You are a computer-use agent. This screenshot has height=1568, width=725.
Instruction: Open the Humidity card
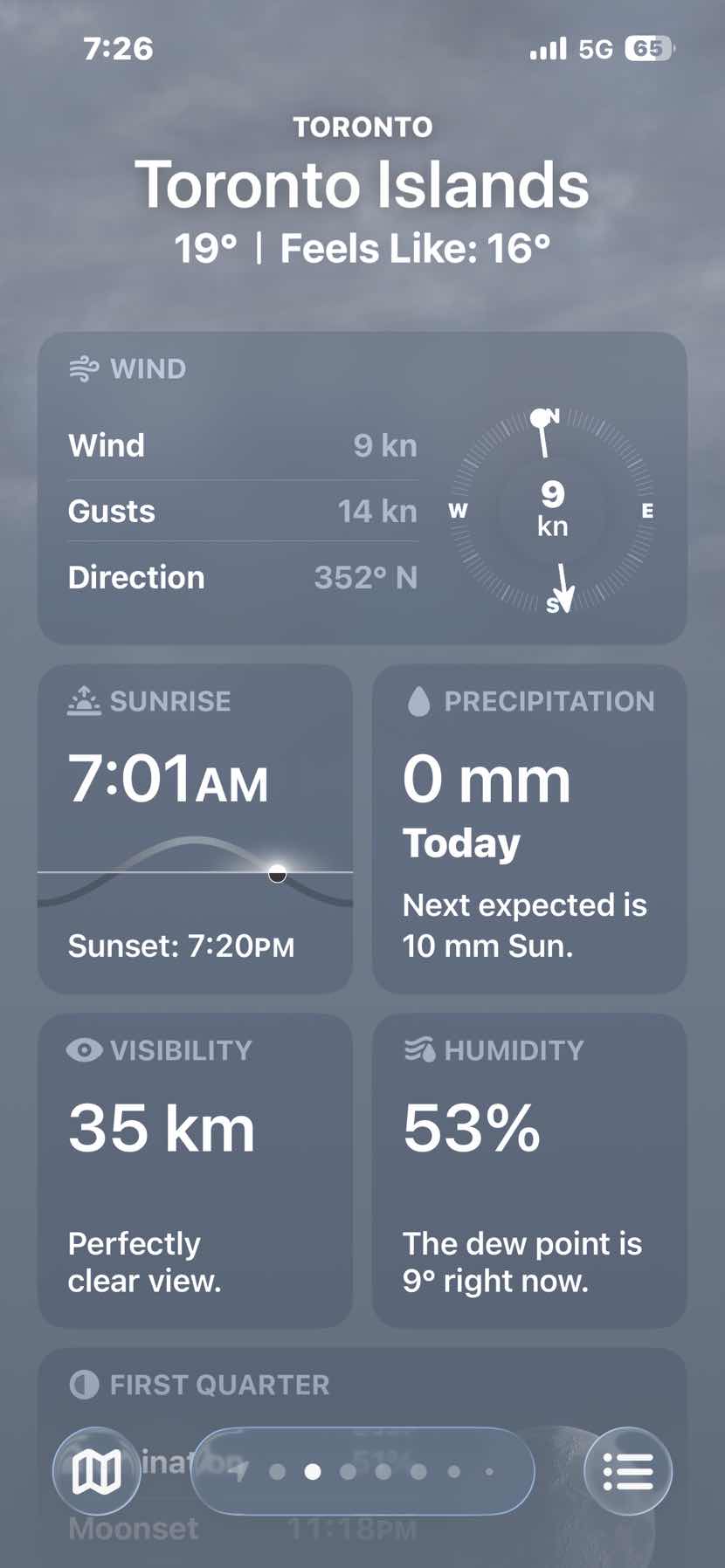(x=529, y=1171)
